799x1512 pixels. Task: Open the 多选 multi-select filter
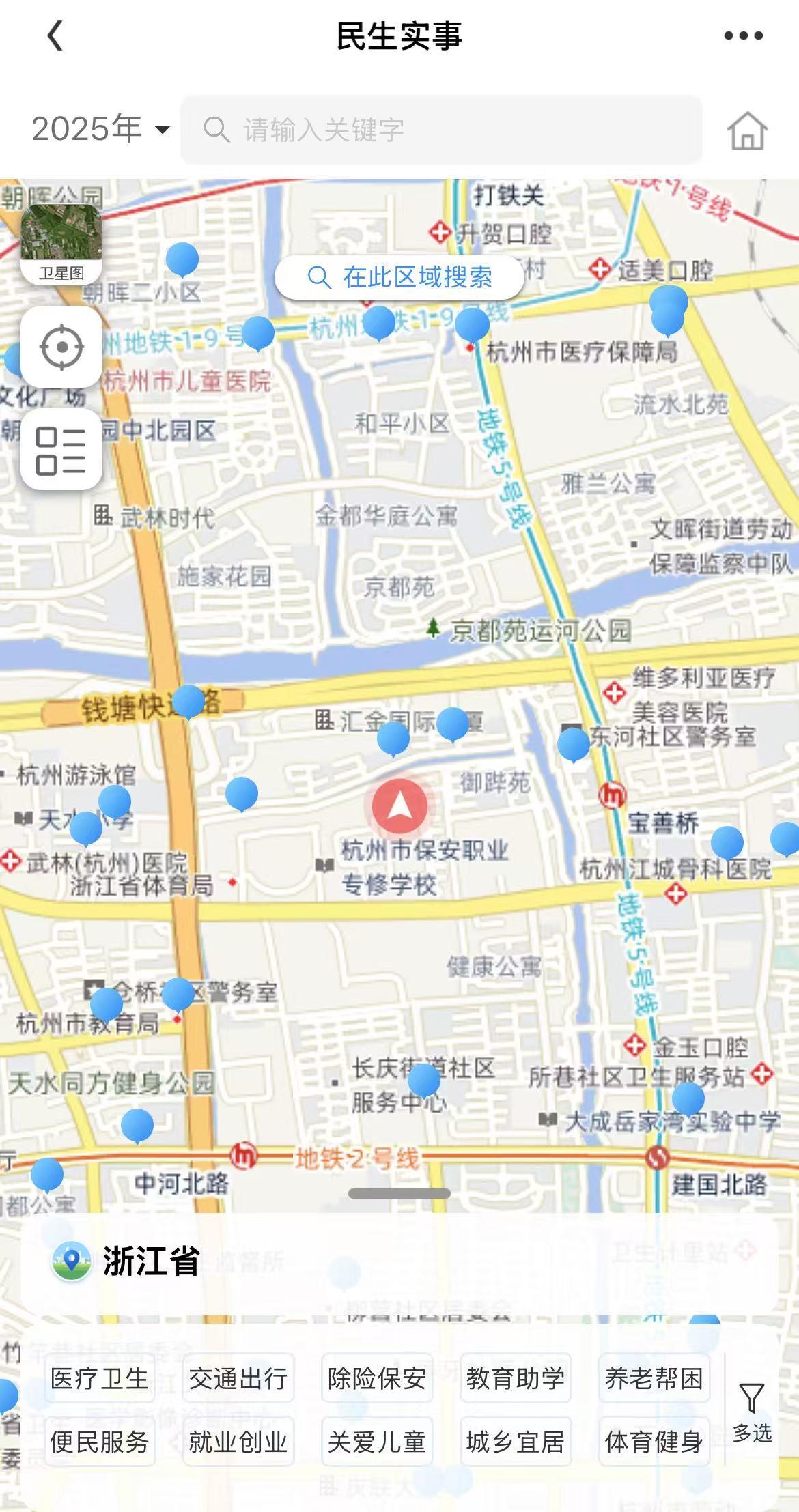coord(752,1412)
